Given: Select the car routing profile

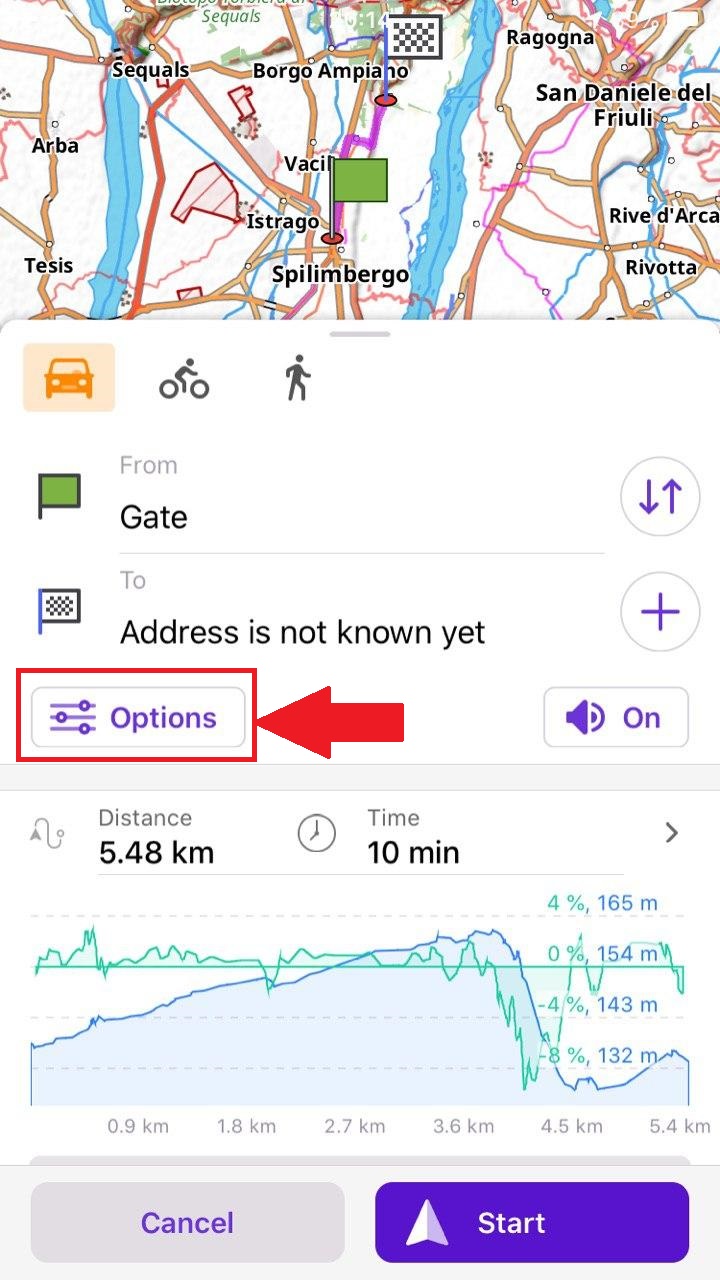Looking at the screenshot, I should point(69,378).
